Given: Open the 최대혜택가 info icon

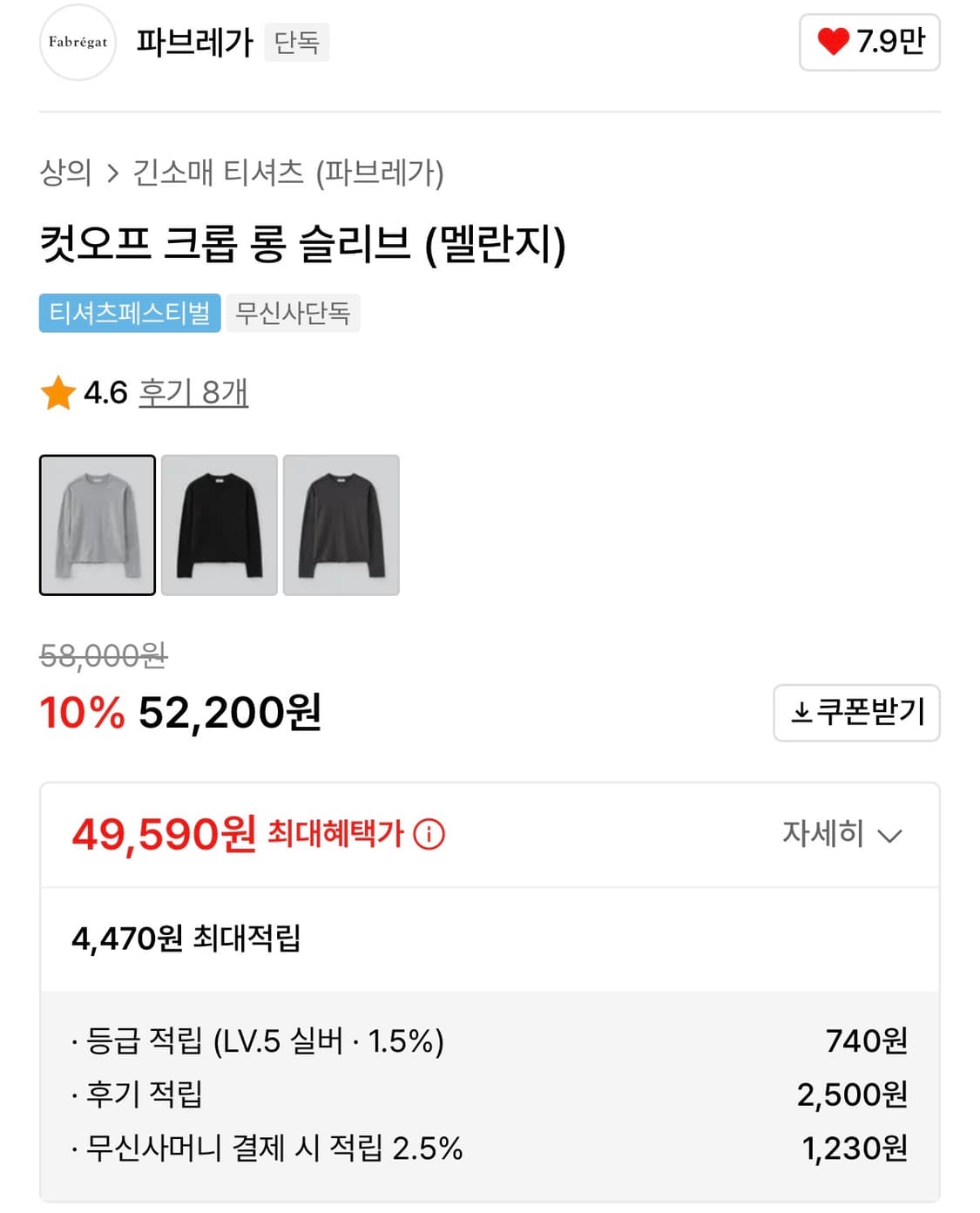Looking at the screenshot, I should pos(430,834).
